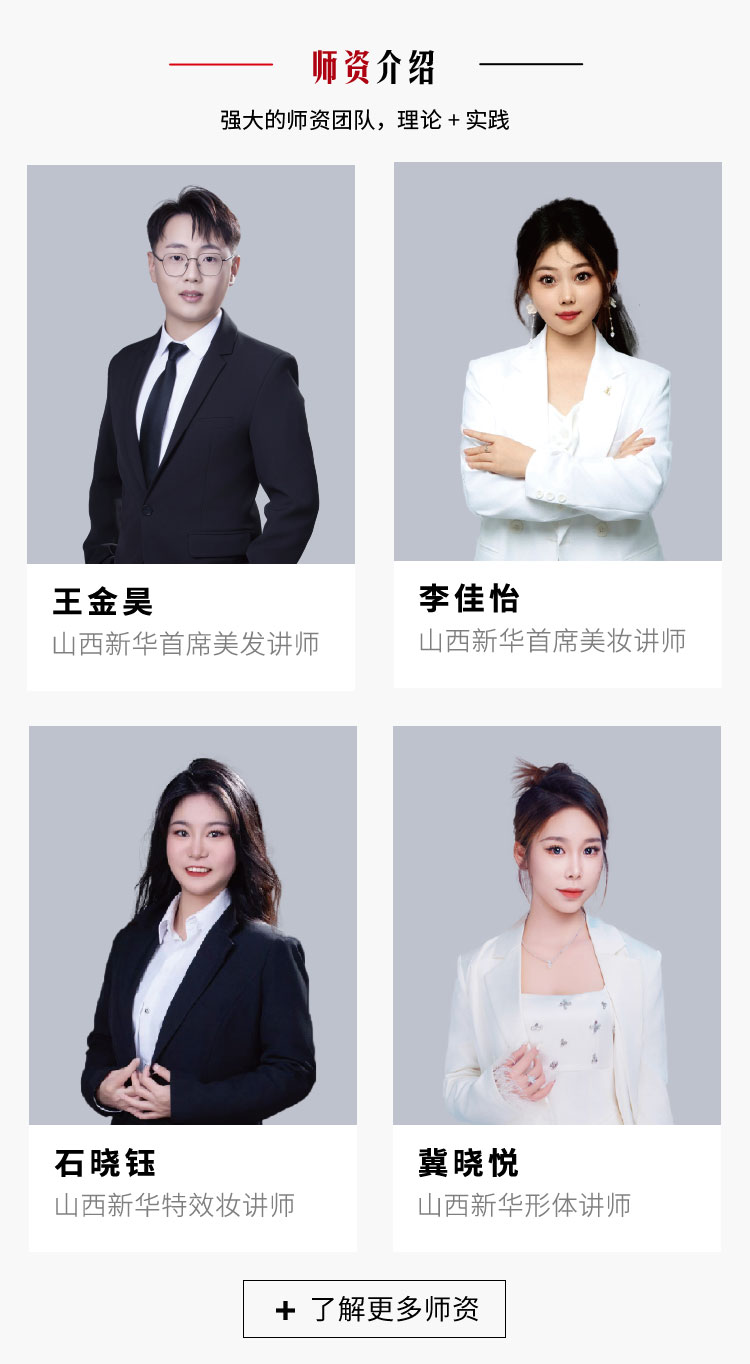Tap the 了解更多师资 button
This screenshot has height=1364, width=750.
374,1308
